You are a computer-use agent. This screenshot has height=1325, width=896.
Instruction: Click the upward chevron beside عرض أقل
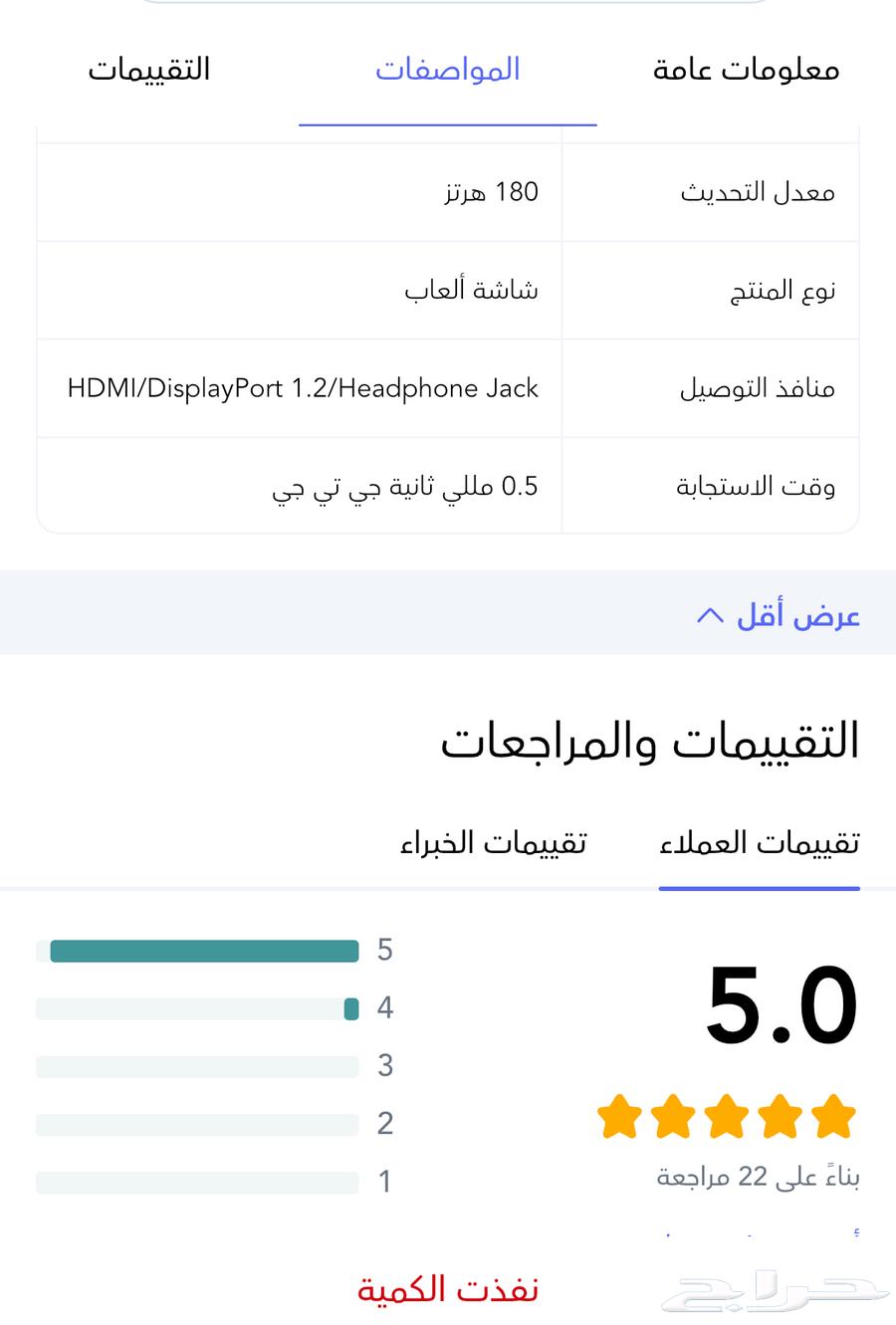(x=709, y=613)
